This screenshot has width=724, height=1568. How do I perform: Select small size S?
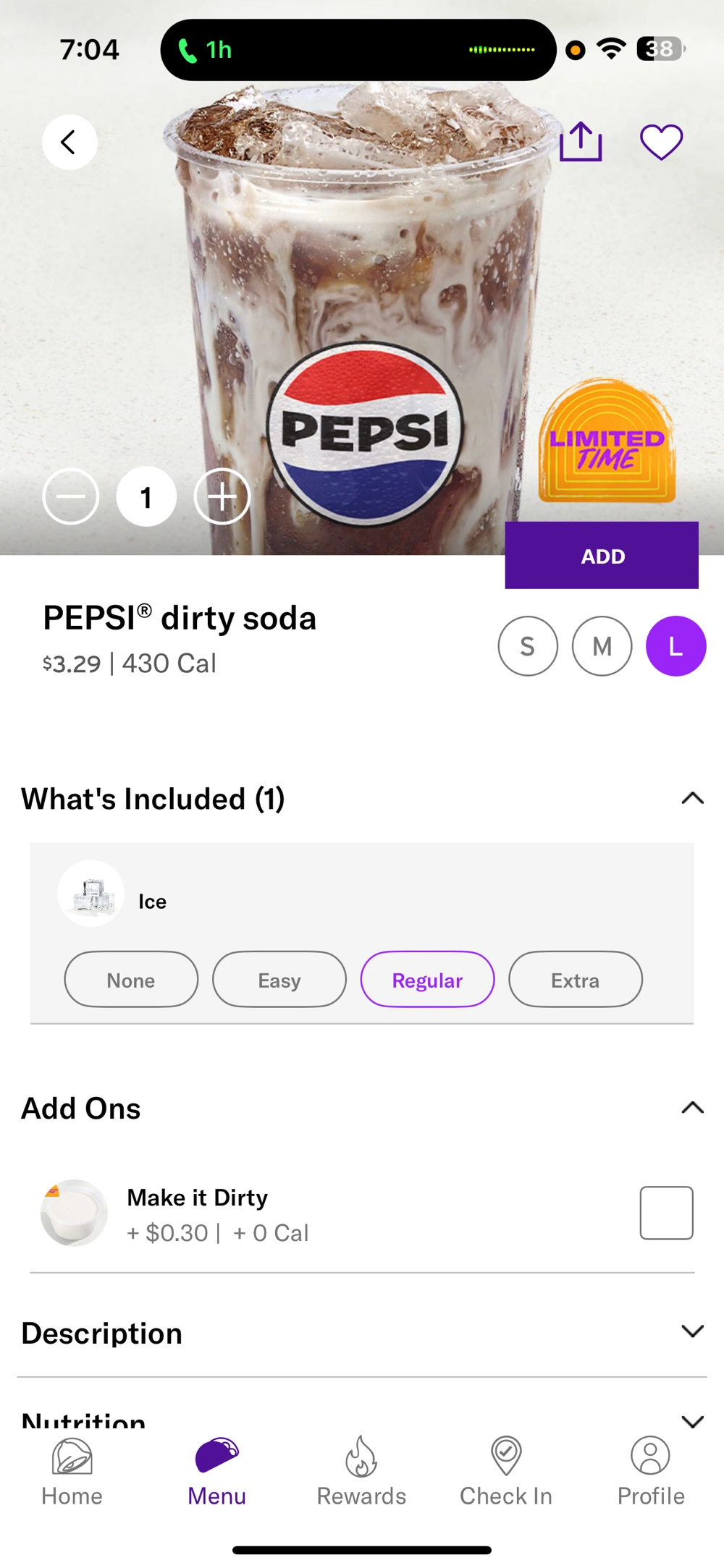[528, 646]
